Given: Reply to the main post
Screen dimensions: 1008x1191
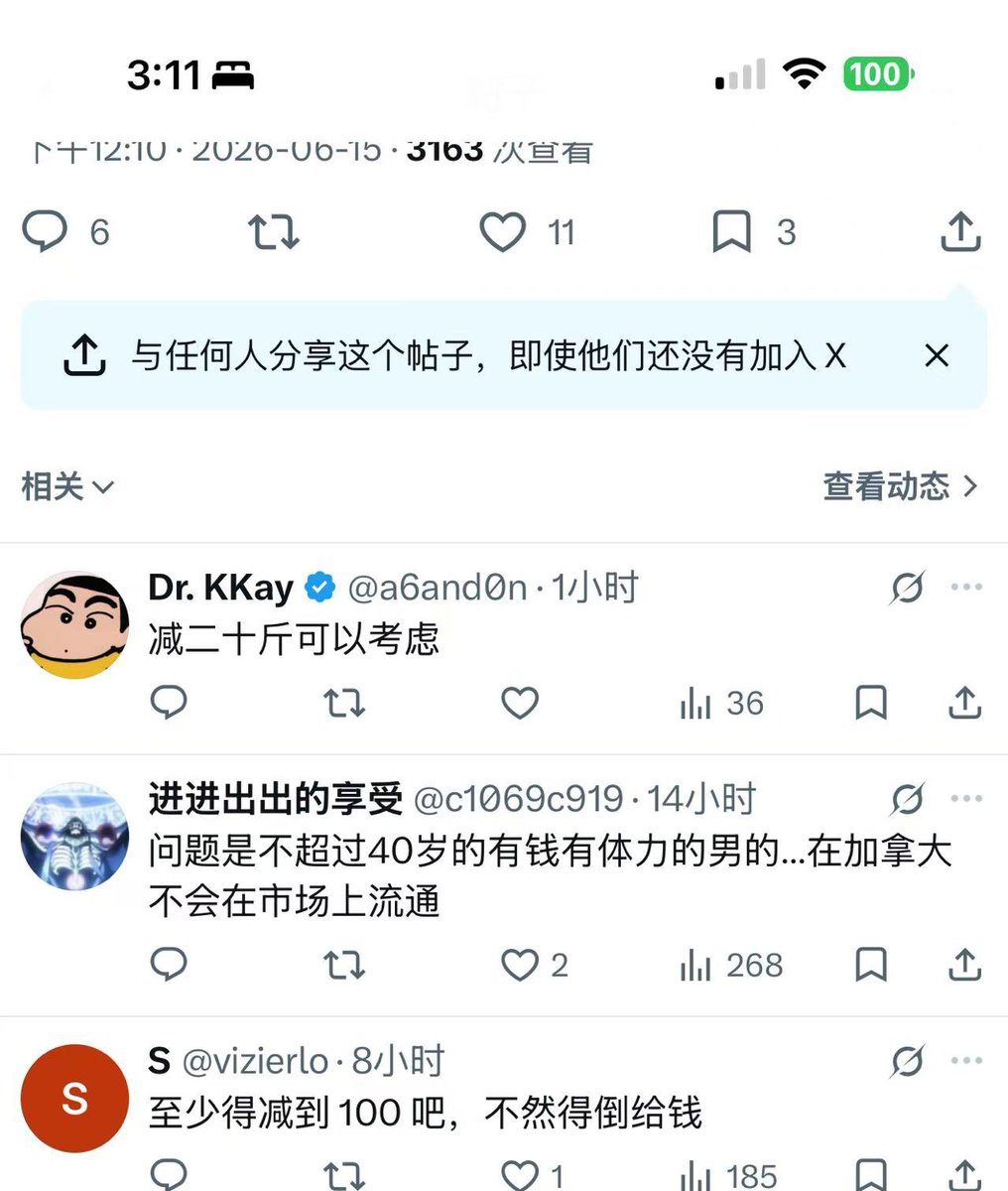Looking at the screenshot, I should tap(45, 232).
